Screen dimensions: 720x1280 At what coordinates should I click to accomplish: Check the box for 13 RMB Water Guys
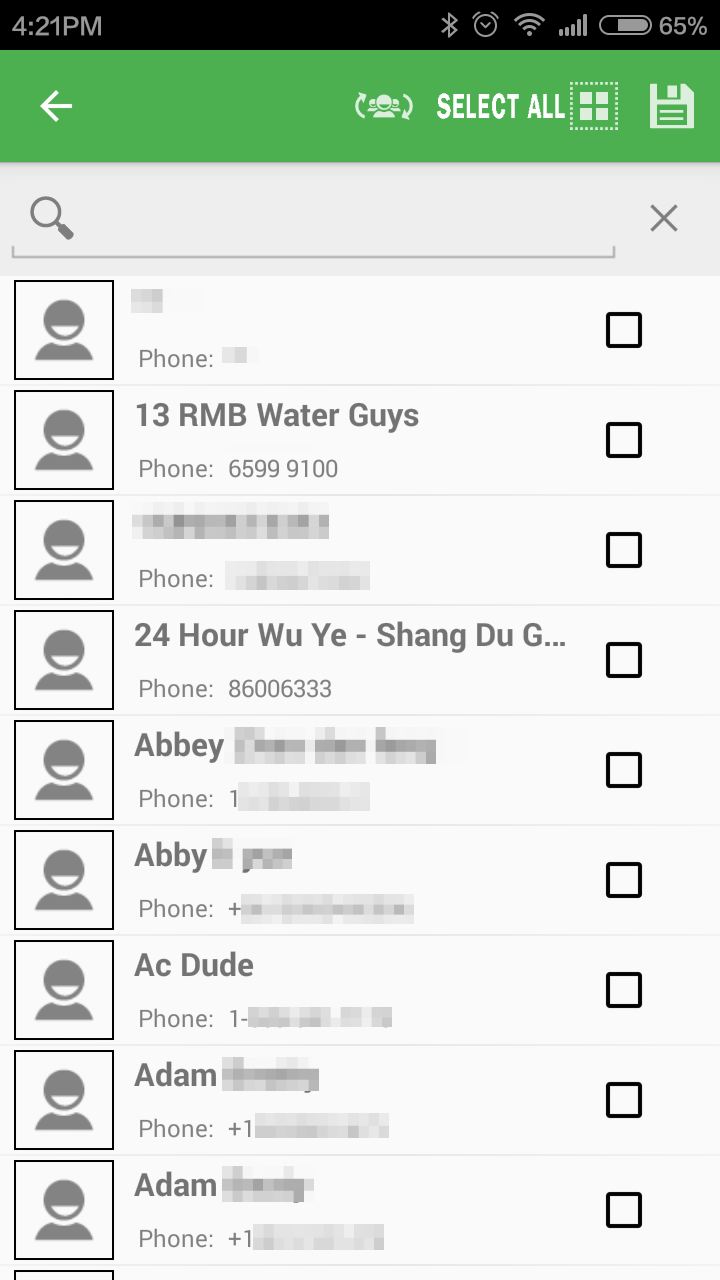coord(624,440)
